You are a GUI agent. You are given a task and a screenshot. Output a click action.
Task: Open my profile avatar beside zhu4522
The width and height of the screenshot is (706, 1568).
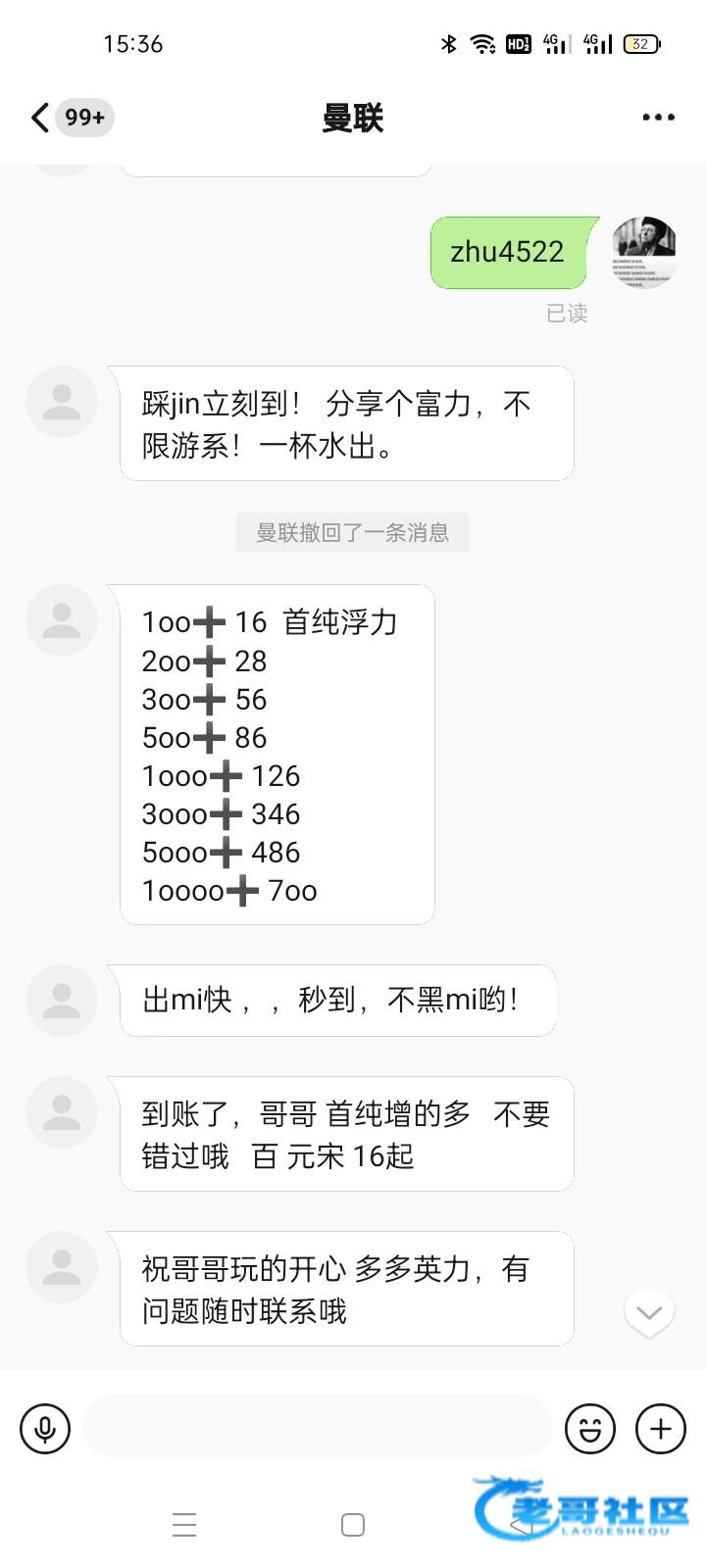click(x=644, y=252)
